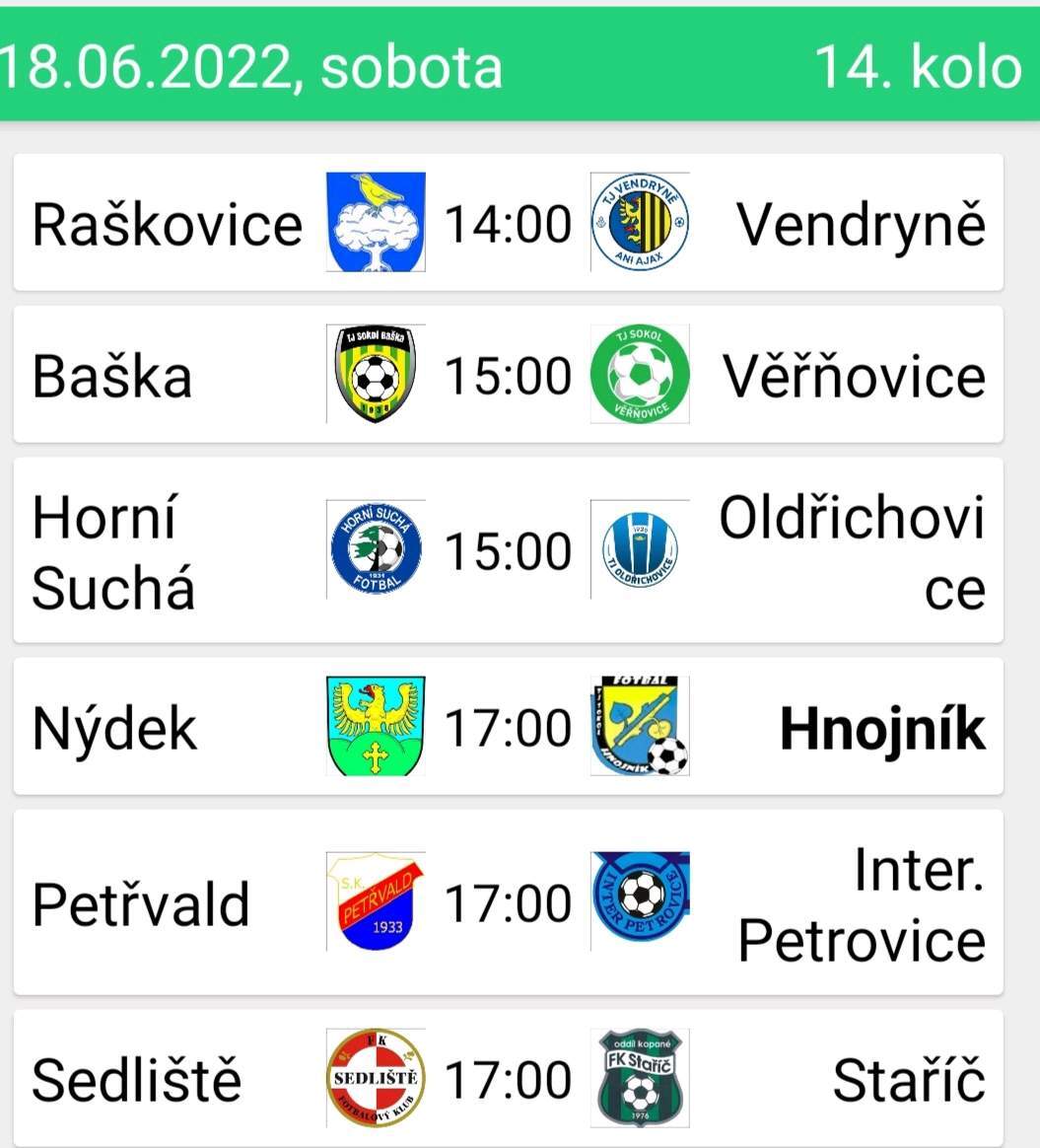The width and height of the screenshot is (1040, 1148).
Task: View Horní Suchá vs Oldřichovice match details
Action: (508, 550)
